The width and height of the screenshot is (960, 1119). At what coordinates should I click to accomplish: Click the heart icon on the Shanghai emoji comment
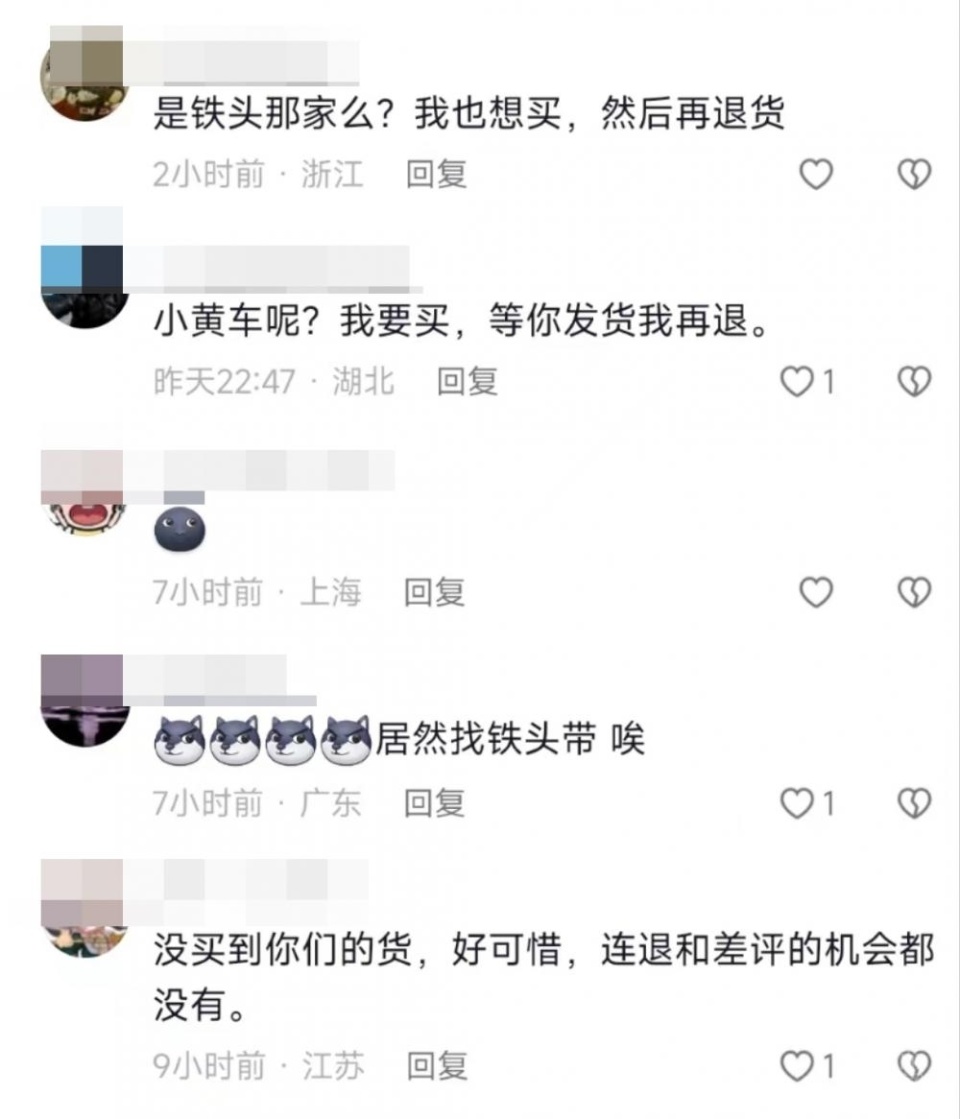coord(816,592)
